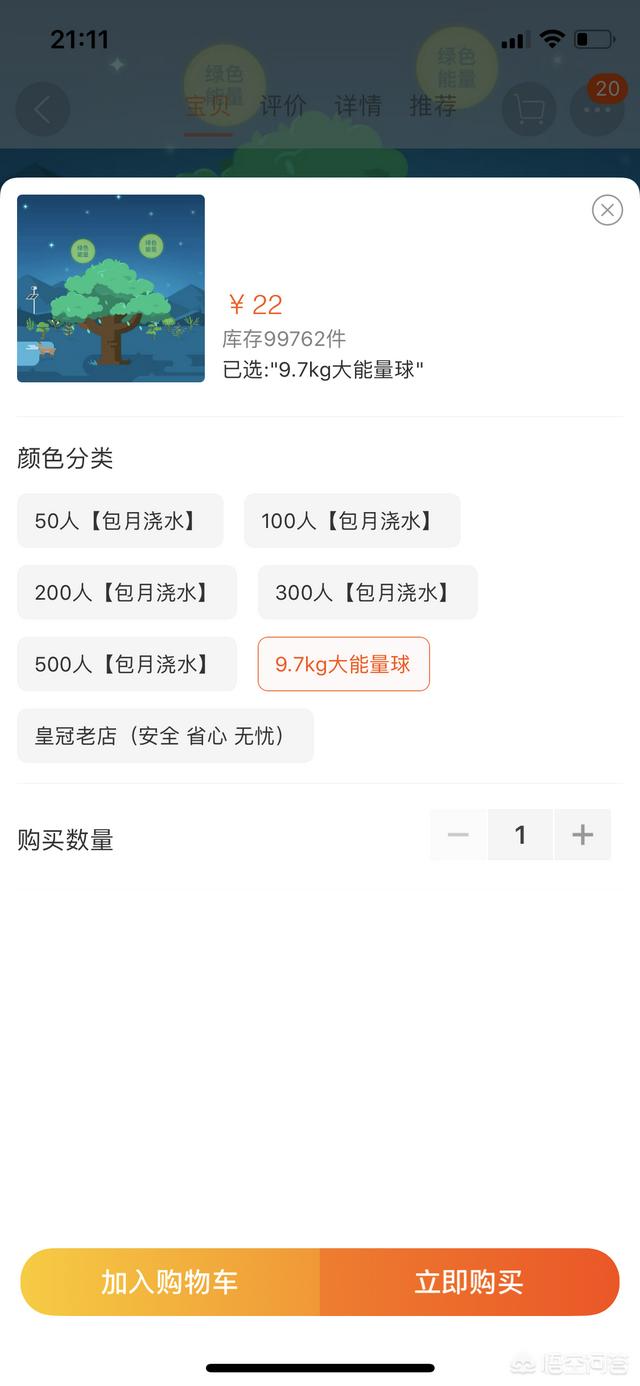Select the 300人【包月浇水】 option
Viewport: 640px width, 1386px height.
367,593
